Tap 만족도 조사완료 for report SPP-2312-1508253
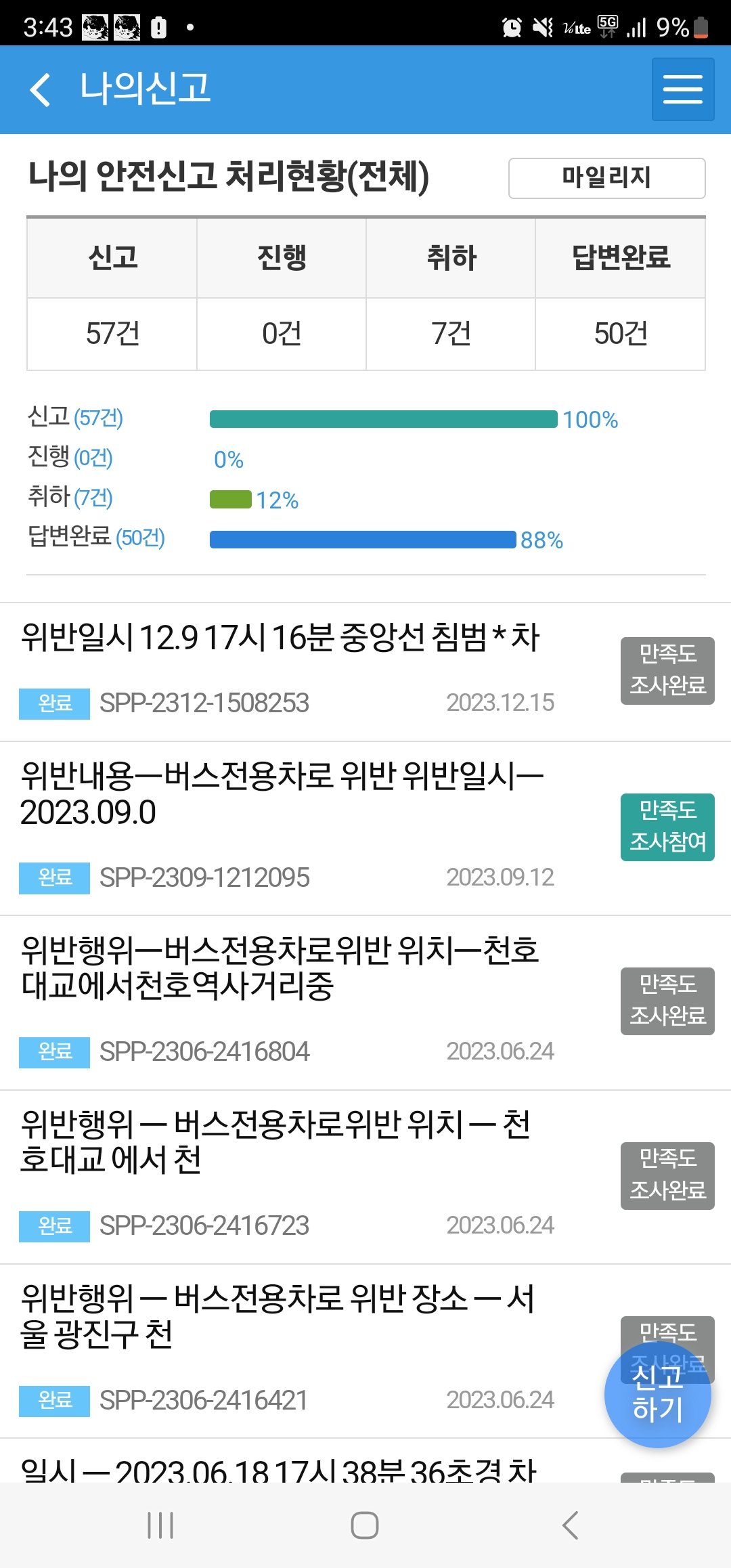 pos(667,670)
